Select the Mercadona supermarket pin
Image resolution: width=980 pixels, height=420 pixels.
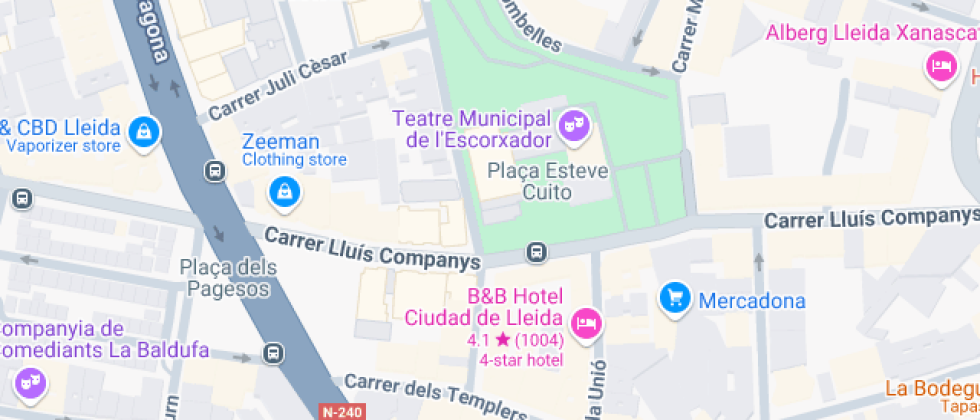coord(676,298)
